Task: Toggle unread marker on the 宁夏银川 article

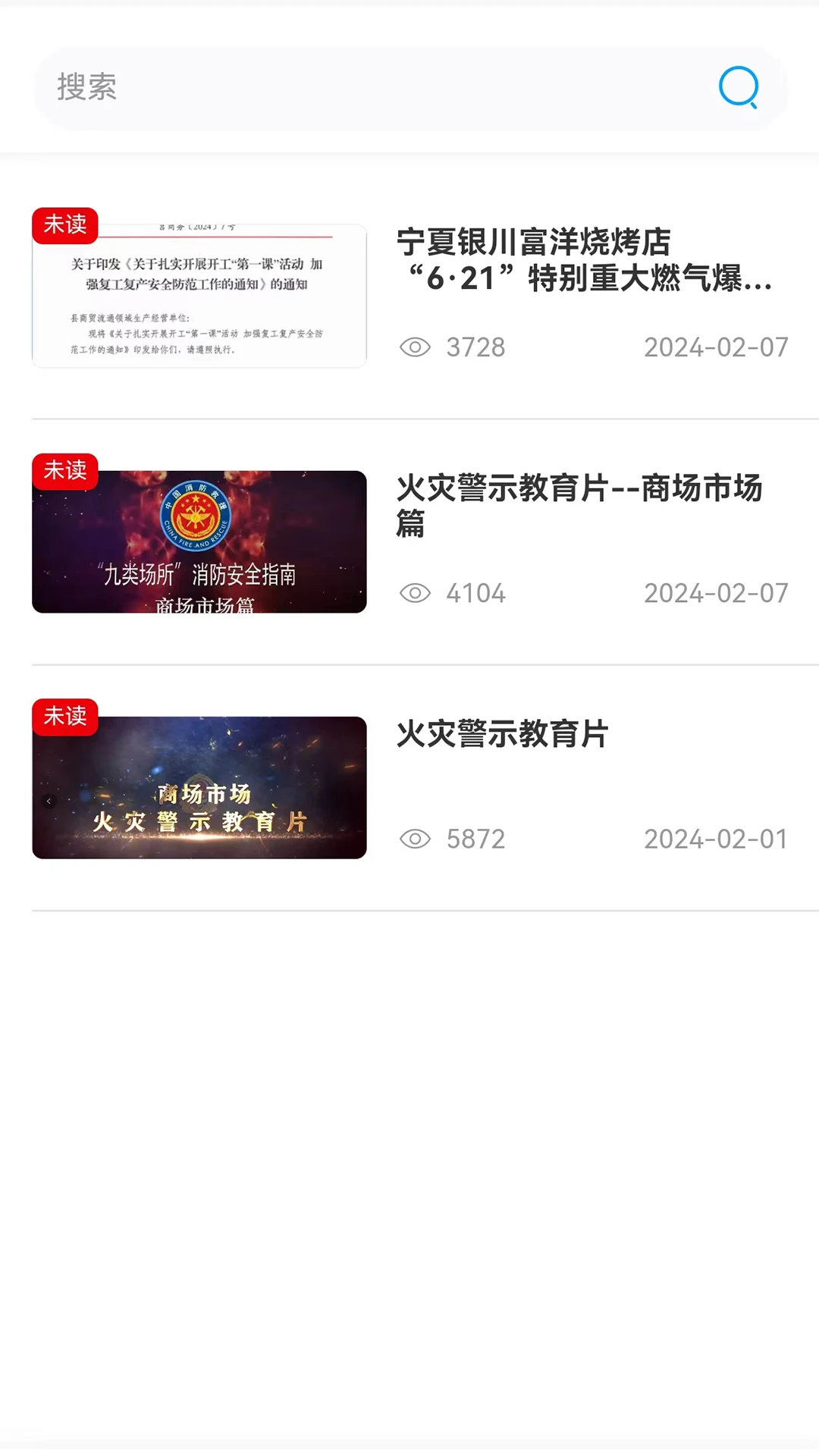Action: coord(65,224)
